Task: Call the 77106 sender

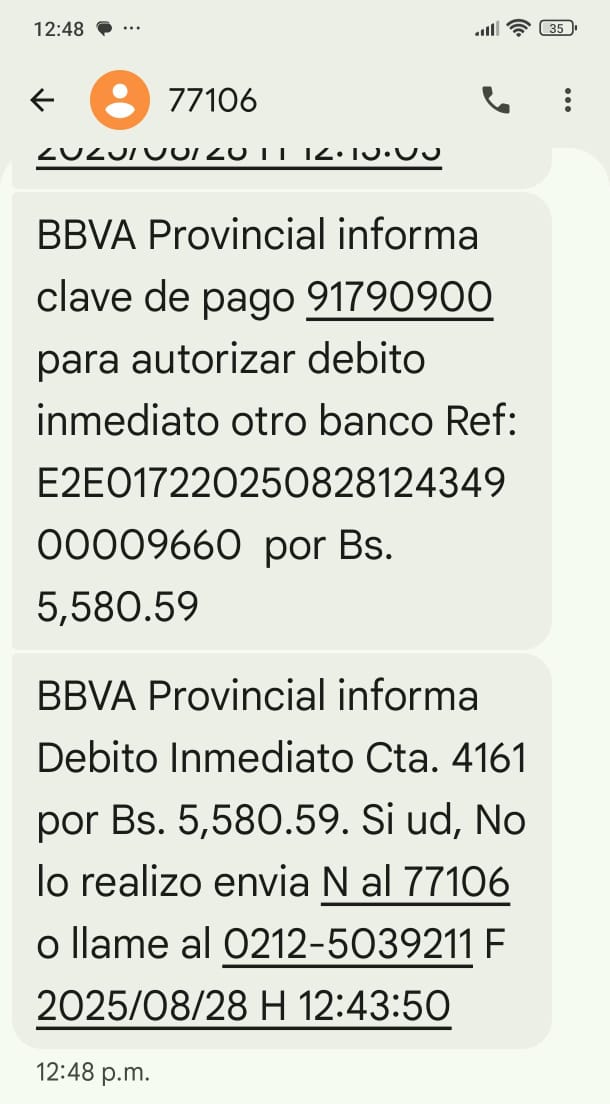Action: pyautogui.click(x=496, y=100)
